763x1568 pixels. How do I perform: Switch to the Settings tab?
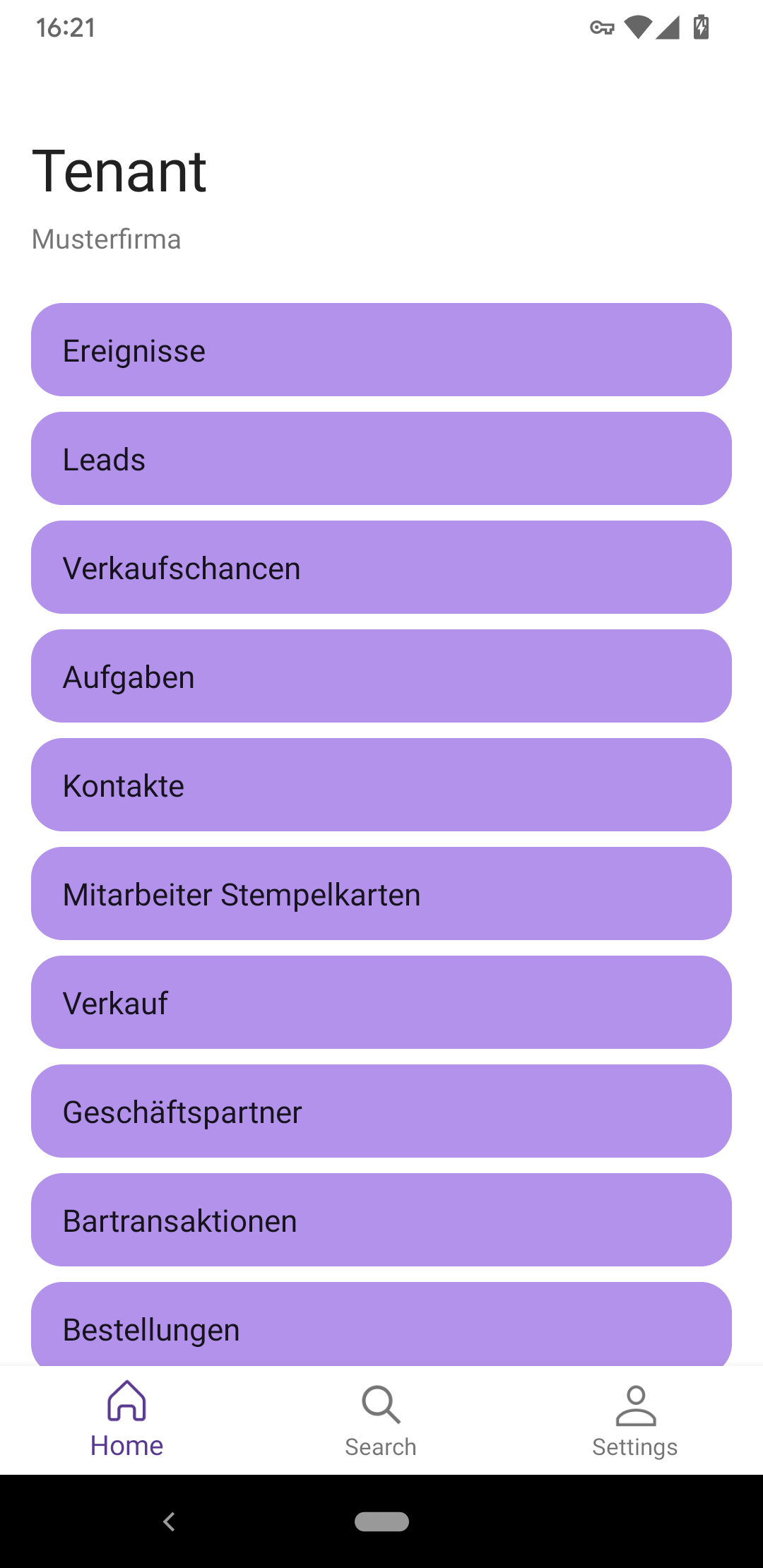[x=635, y=1421]
